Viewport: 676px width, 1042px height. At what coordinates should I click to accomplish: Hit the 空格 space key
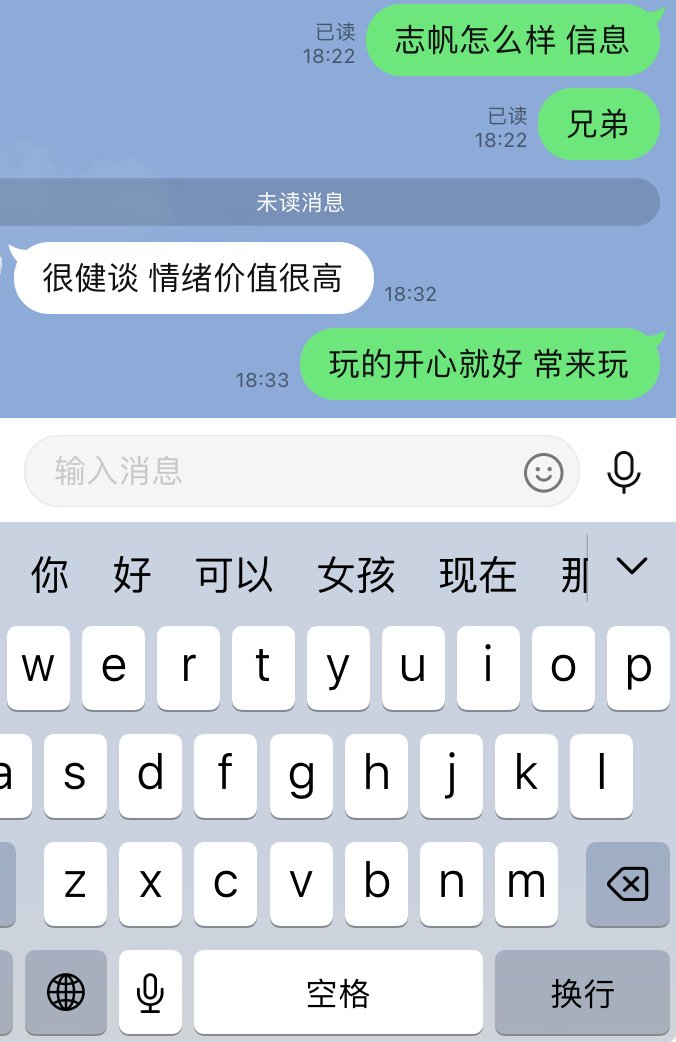point(338,992)
